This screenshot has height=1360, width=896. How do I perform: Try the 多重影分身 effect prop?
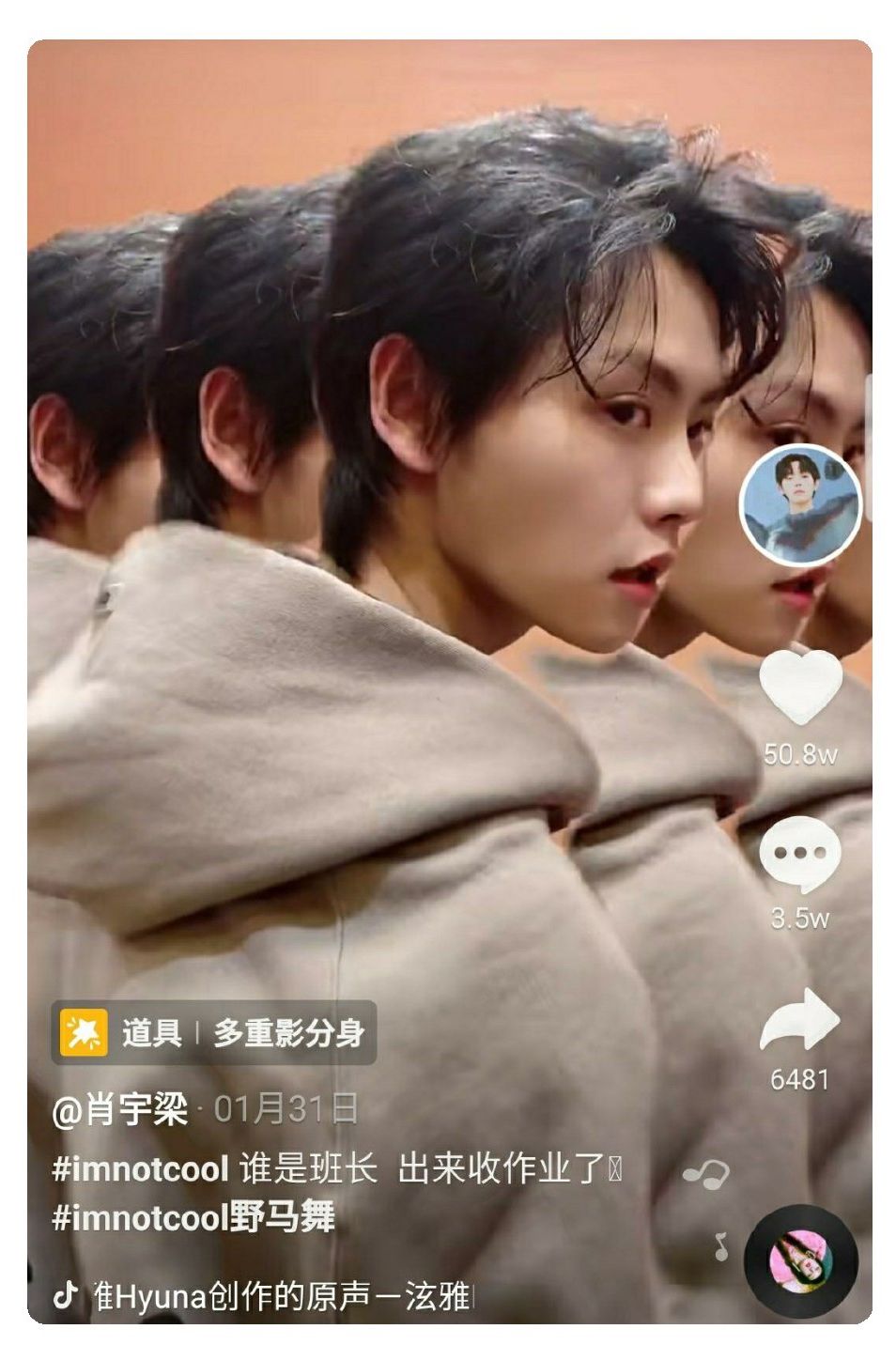coord(214,1033)
